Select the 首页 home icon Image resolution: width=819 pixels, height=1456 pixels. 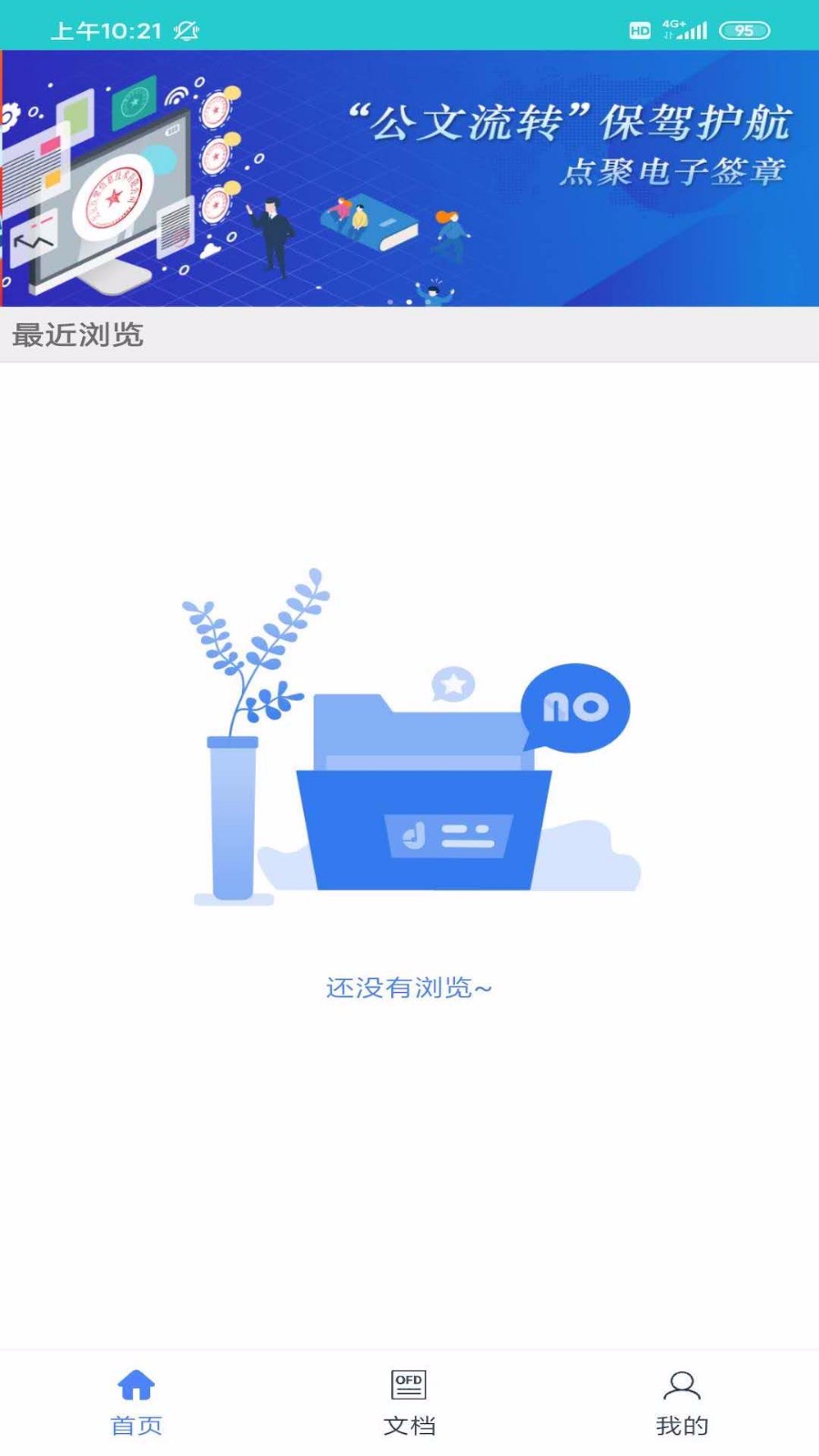pyautogui.click(x=135, y=1385)
